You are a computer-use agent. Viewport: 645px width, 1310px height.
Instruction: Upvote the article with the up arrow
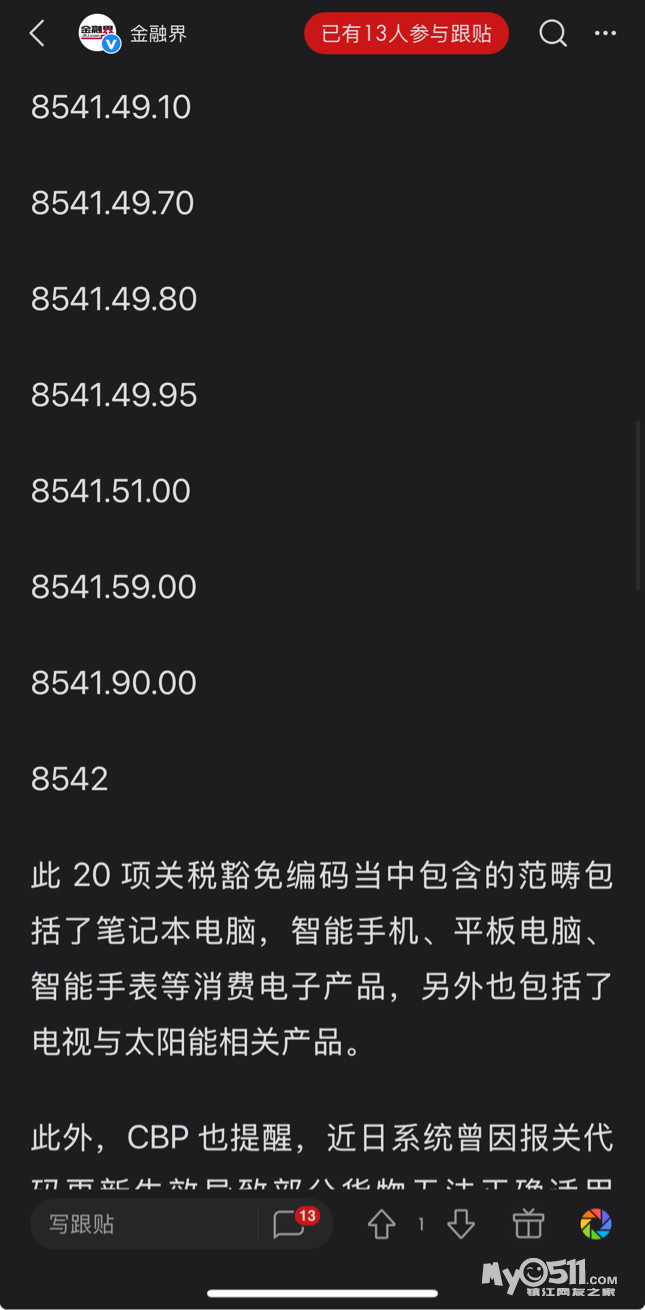[x=382, y=1224]
